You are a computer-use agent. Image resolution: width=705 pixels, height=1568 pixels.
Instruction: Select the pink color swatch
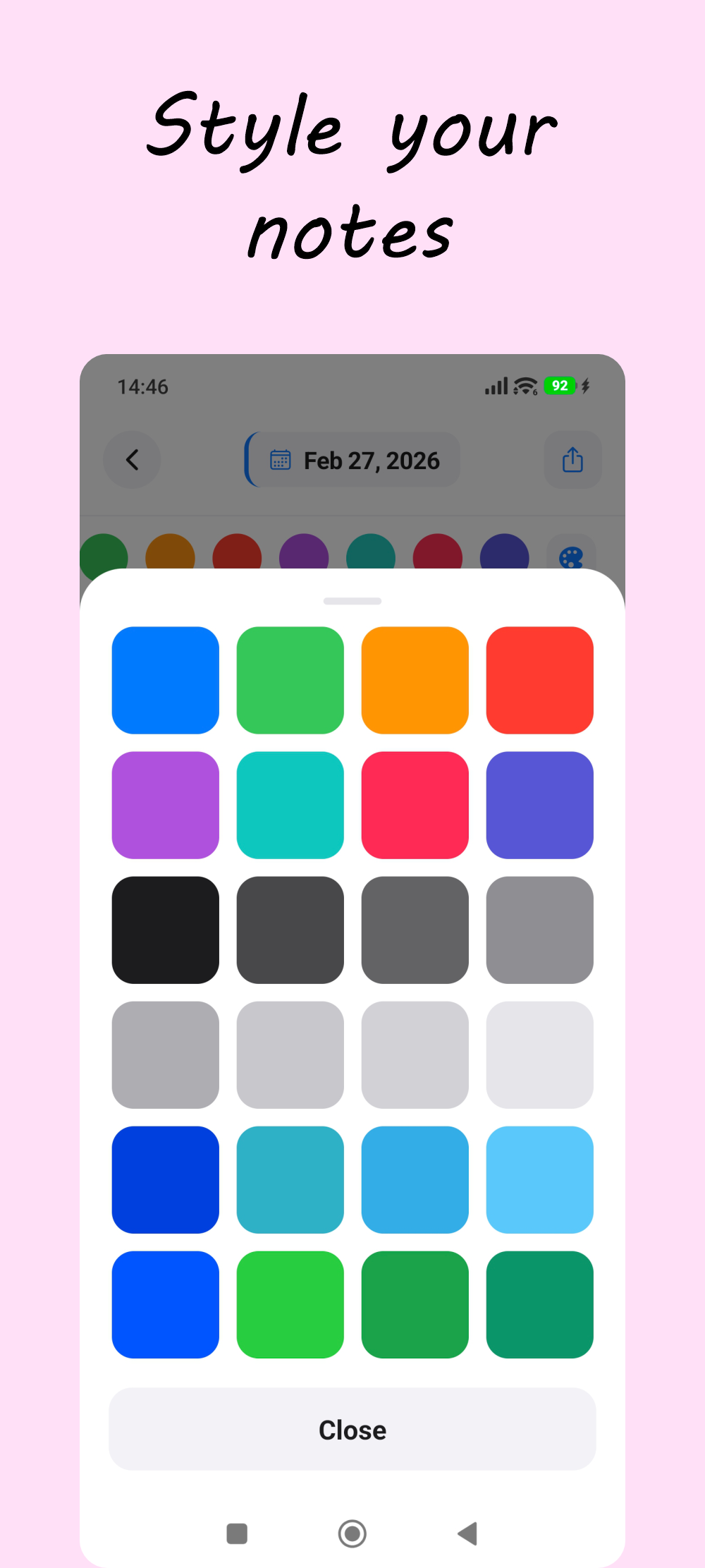(x=415, y=804)
